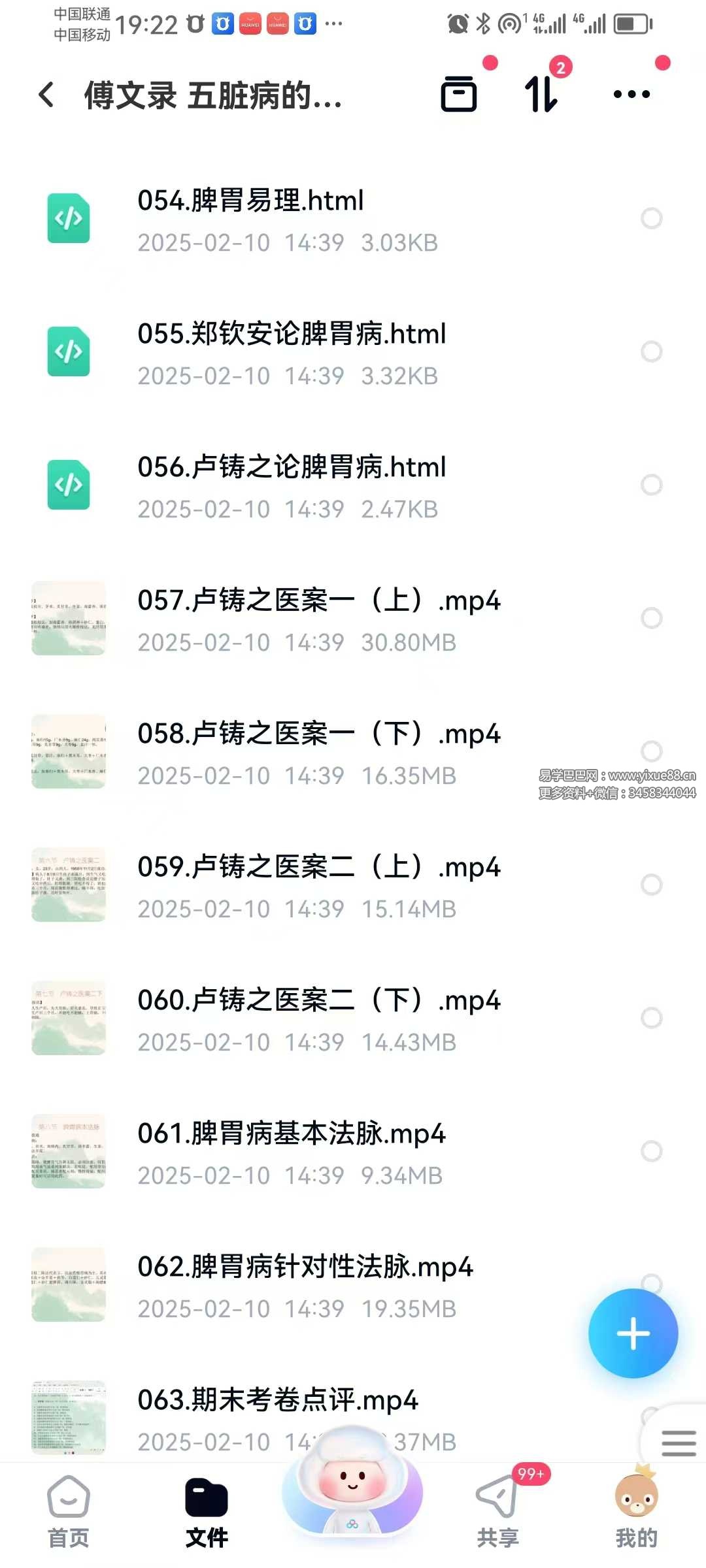706x1568 pixels.
Task: Select checkbox for 060.卢铸之医案二（下）.mp4
Action: click(651, 1018)
